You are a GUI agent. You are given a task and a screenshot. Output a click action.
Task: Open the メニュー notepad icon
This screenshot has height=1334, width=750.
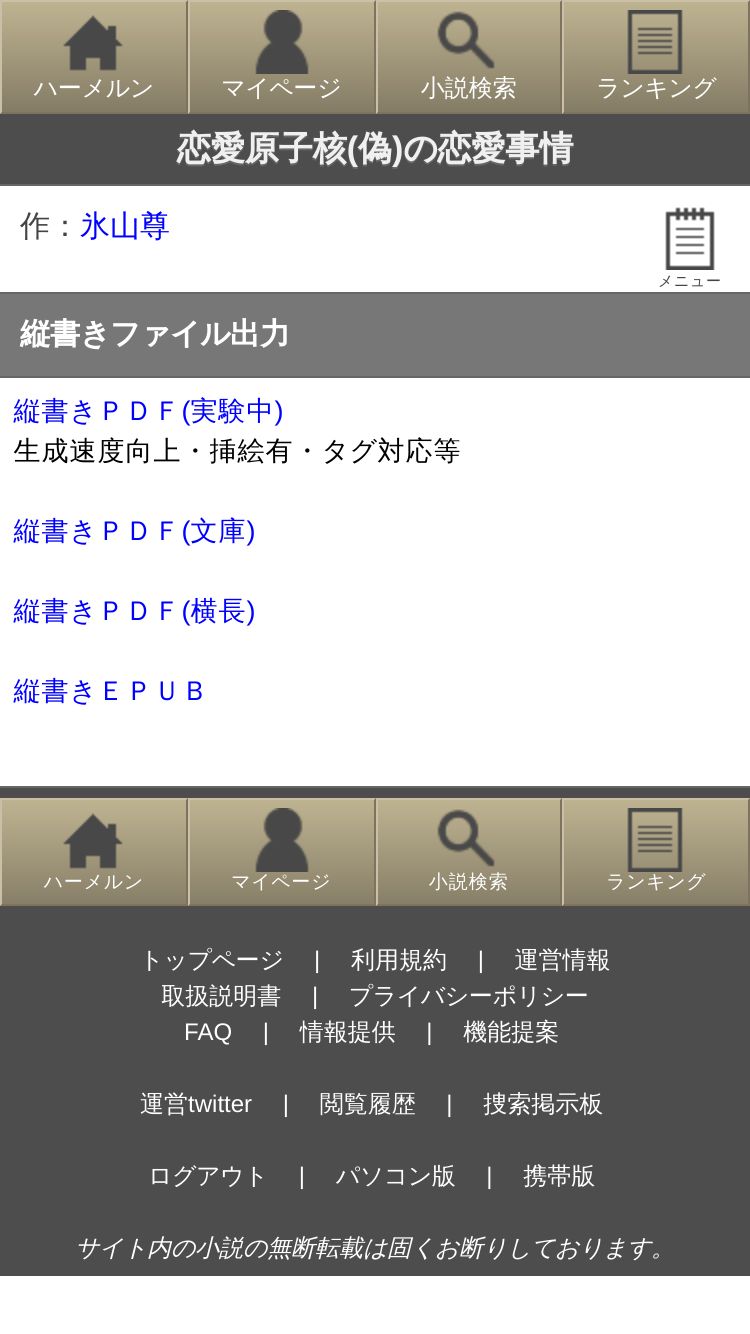[x=689, y=248]
